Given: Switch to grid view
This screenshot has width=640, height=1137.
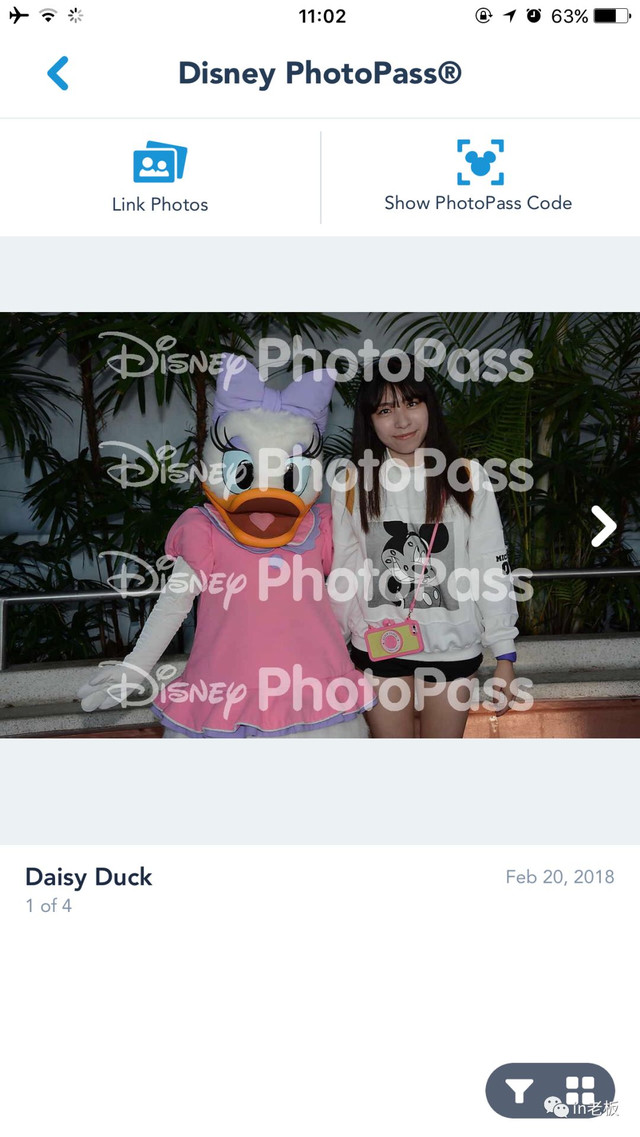Looking at the screenshot, I should click(580, 1091).
